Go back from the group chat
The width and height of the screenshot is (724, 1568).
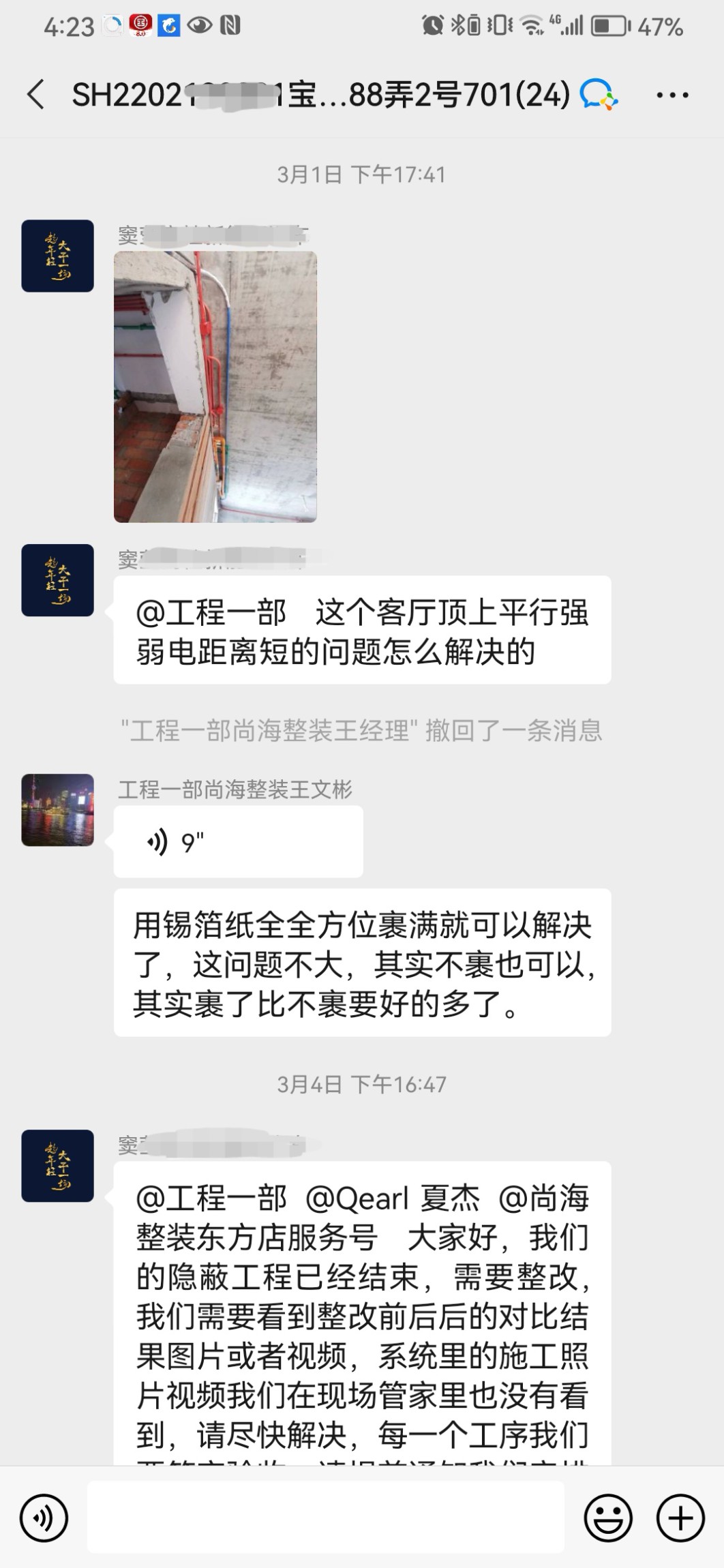pyautogui.click(x=36, y=94)
